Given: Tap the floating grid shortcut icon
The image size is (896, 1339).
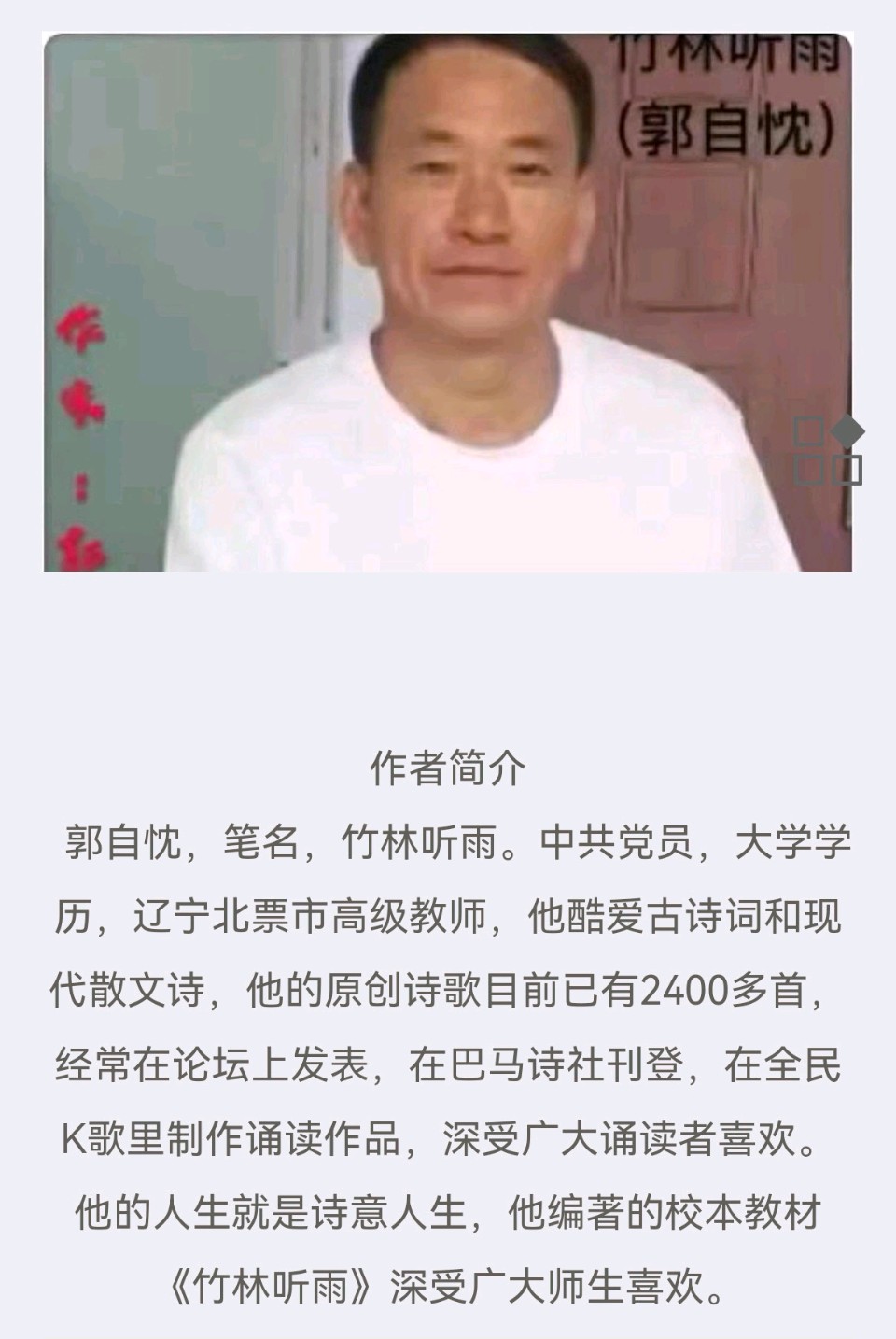Looking at the screenshot, I should click(827, 451).
